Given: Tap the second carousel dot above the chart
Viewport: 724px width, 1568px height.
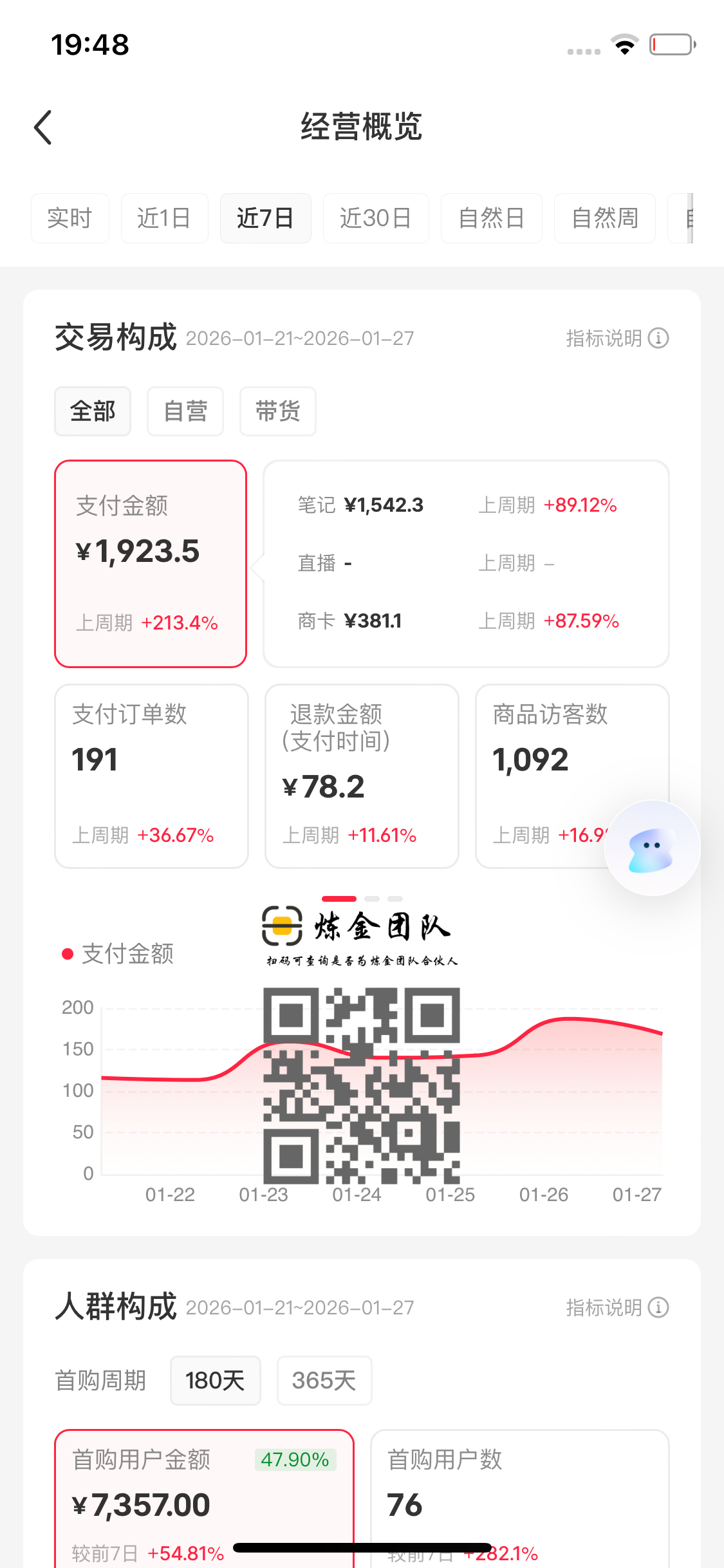Looking at the screenshot, I should pyautogui.click(x=372, y=899).
